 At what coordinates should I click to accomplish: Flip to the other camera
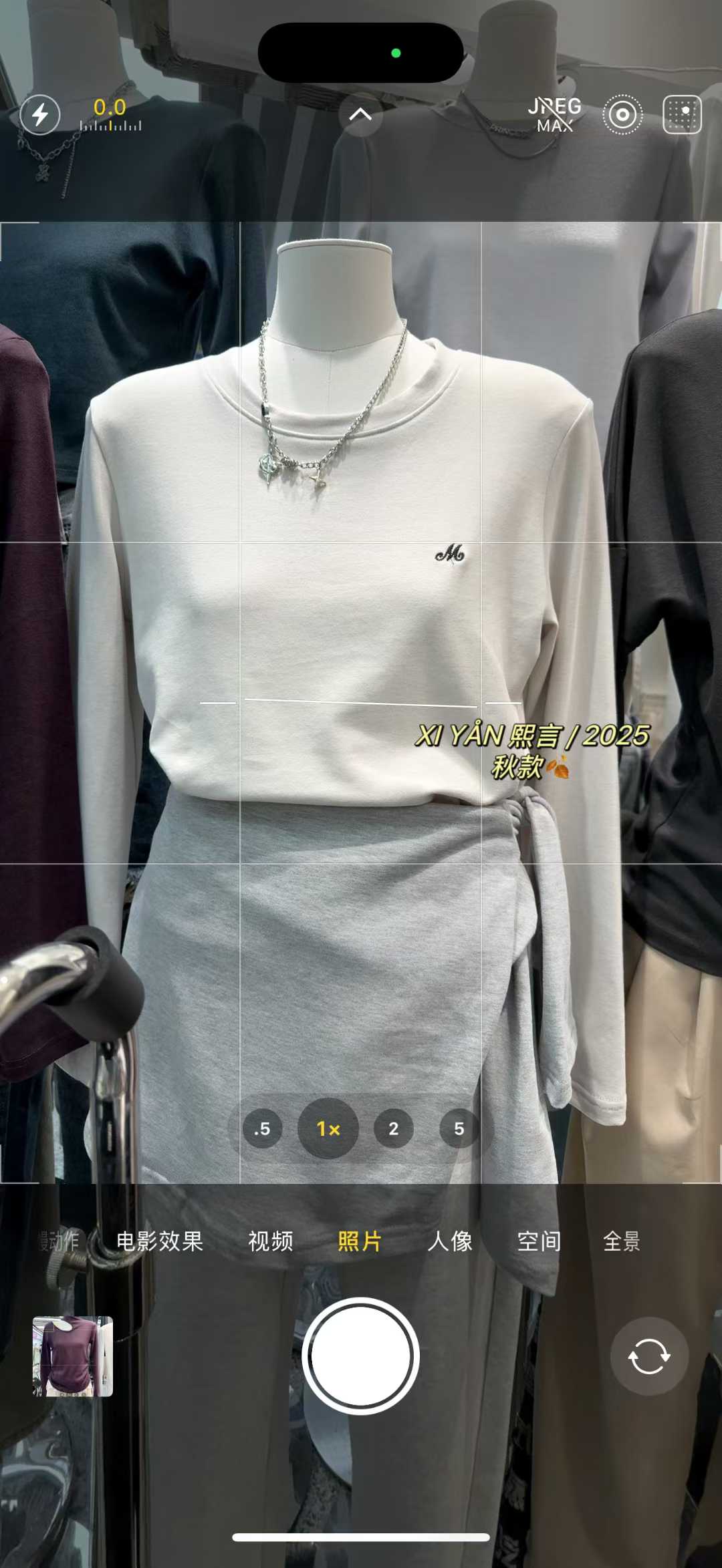[x=648, y=1356]
